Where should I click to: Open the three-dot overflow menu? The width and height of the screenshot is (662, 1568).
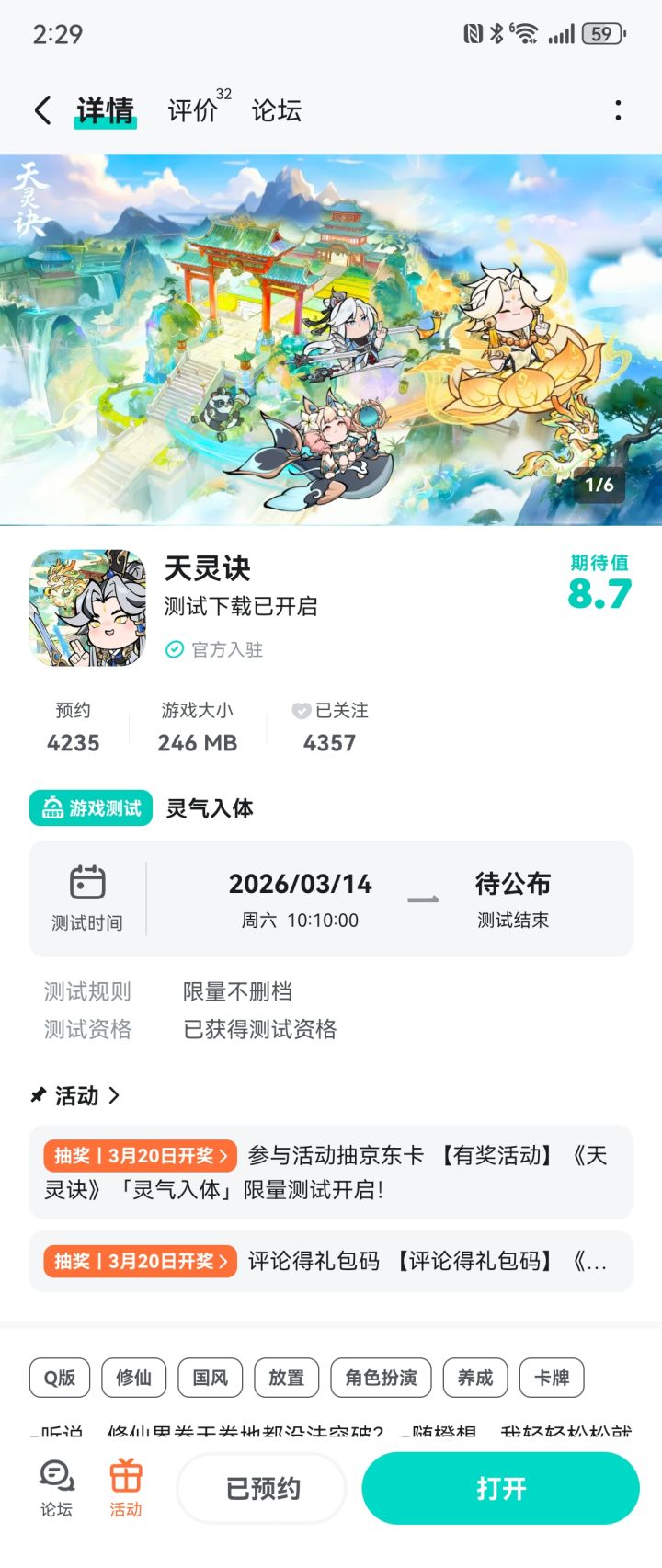[x=618, y=109]
